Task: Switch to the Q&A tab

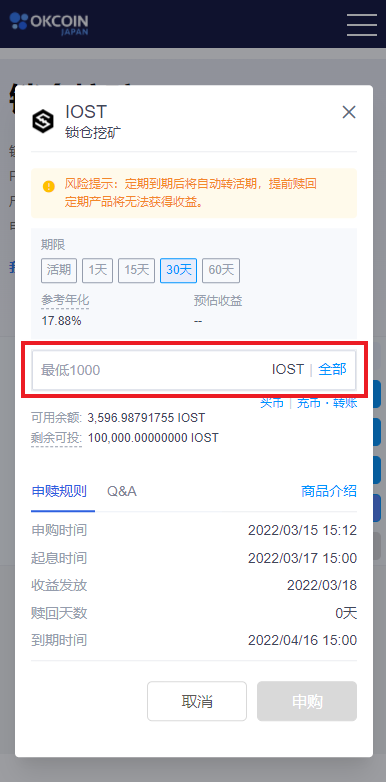Action: 122,491
